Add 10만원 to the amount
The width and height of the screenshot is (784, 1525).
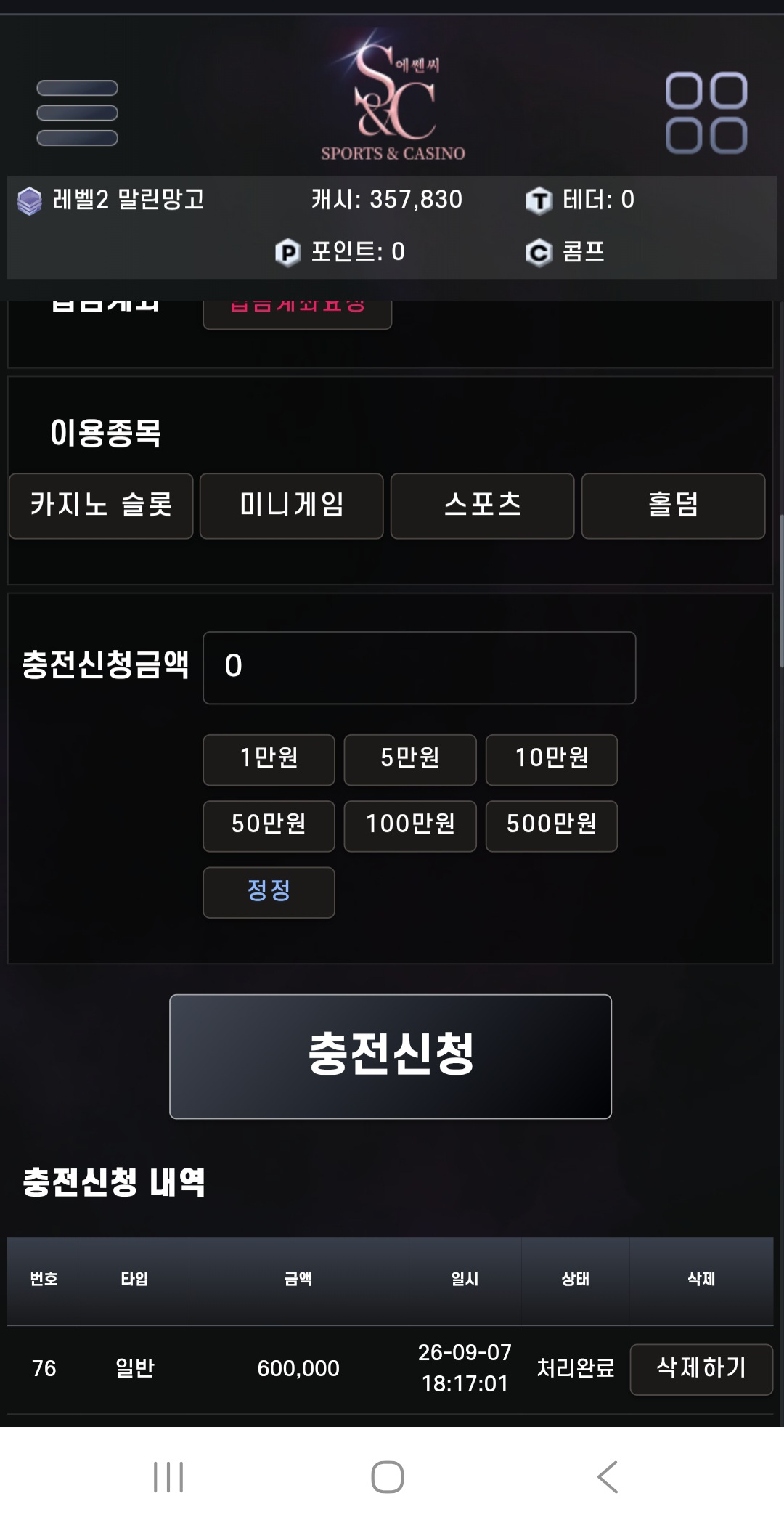click(552, 760)
